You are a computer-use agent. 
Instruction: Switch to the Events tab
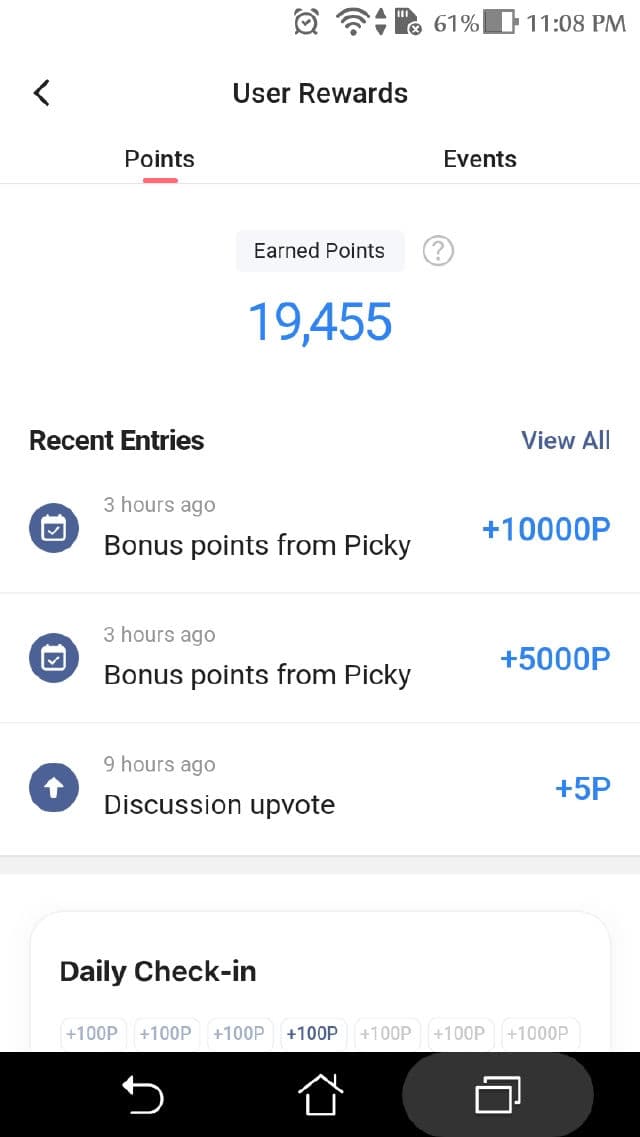tap(480, 159)
